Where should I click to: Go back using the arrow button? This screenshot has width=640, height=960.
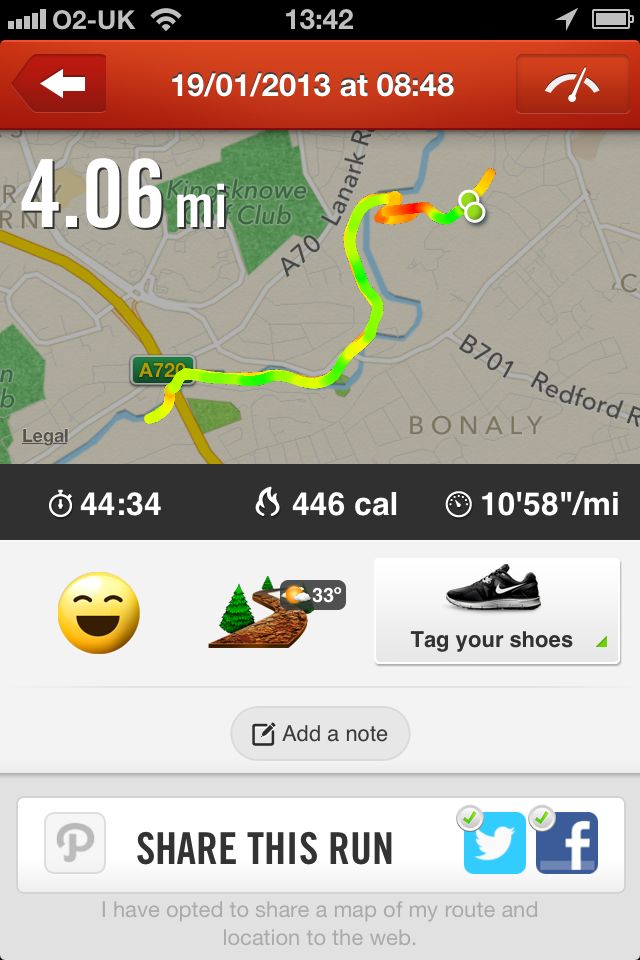(62, 84)
